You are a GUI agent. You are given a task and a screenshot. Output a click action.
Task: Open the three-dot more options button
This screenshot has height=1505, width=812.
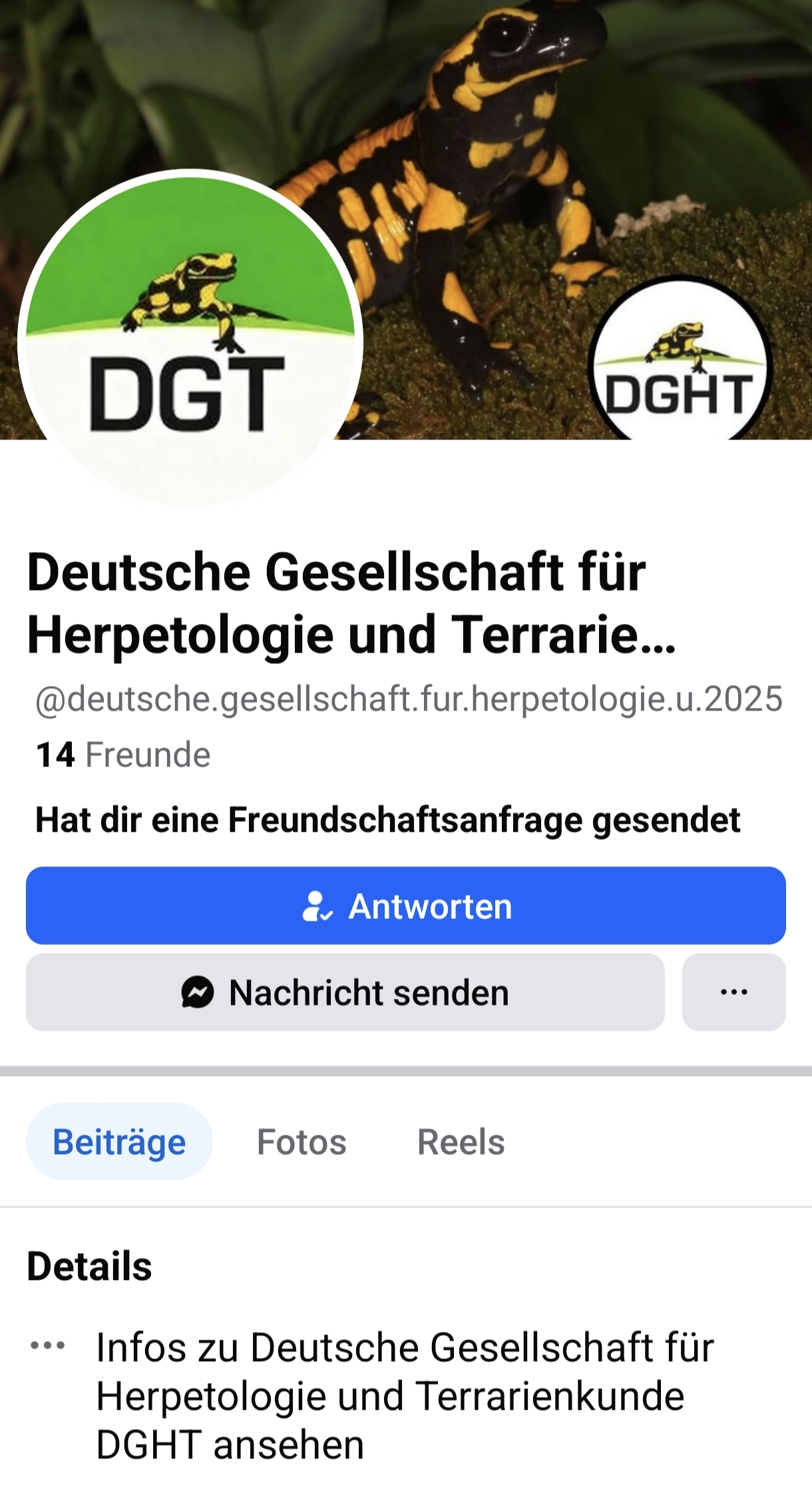click(733, 992)
